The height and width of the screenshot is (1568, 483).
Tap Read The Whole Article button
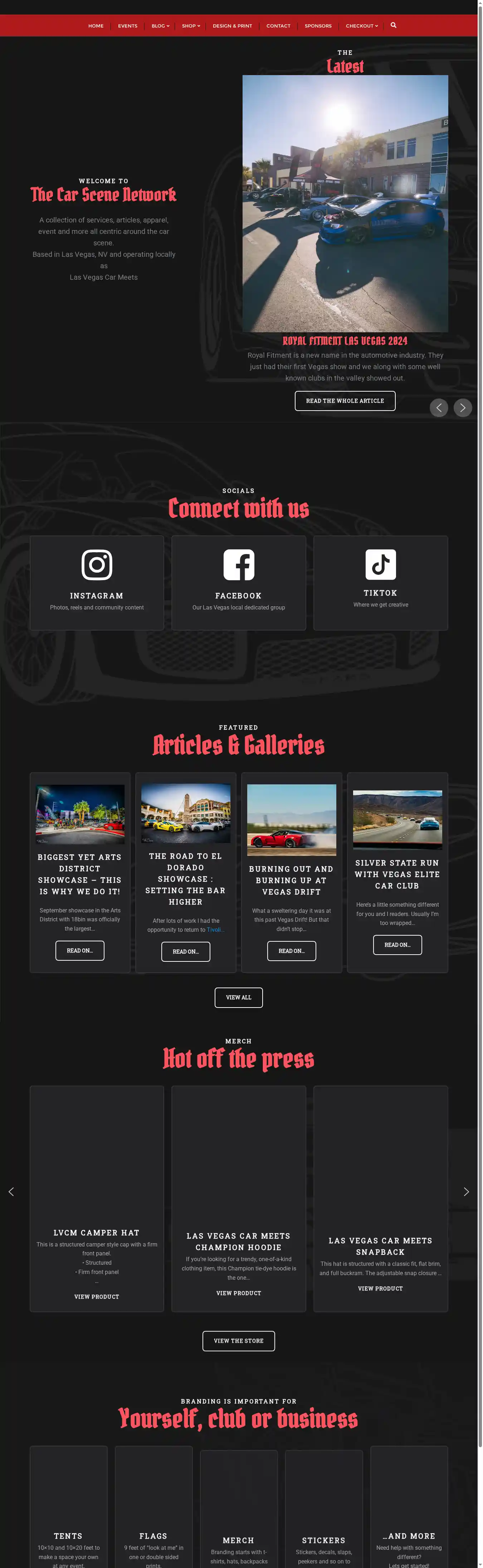[x=345, y=401]
